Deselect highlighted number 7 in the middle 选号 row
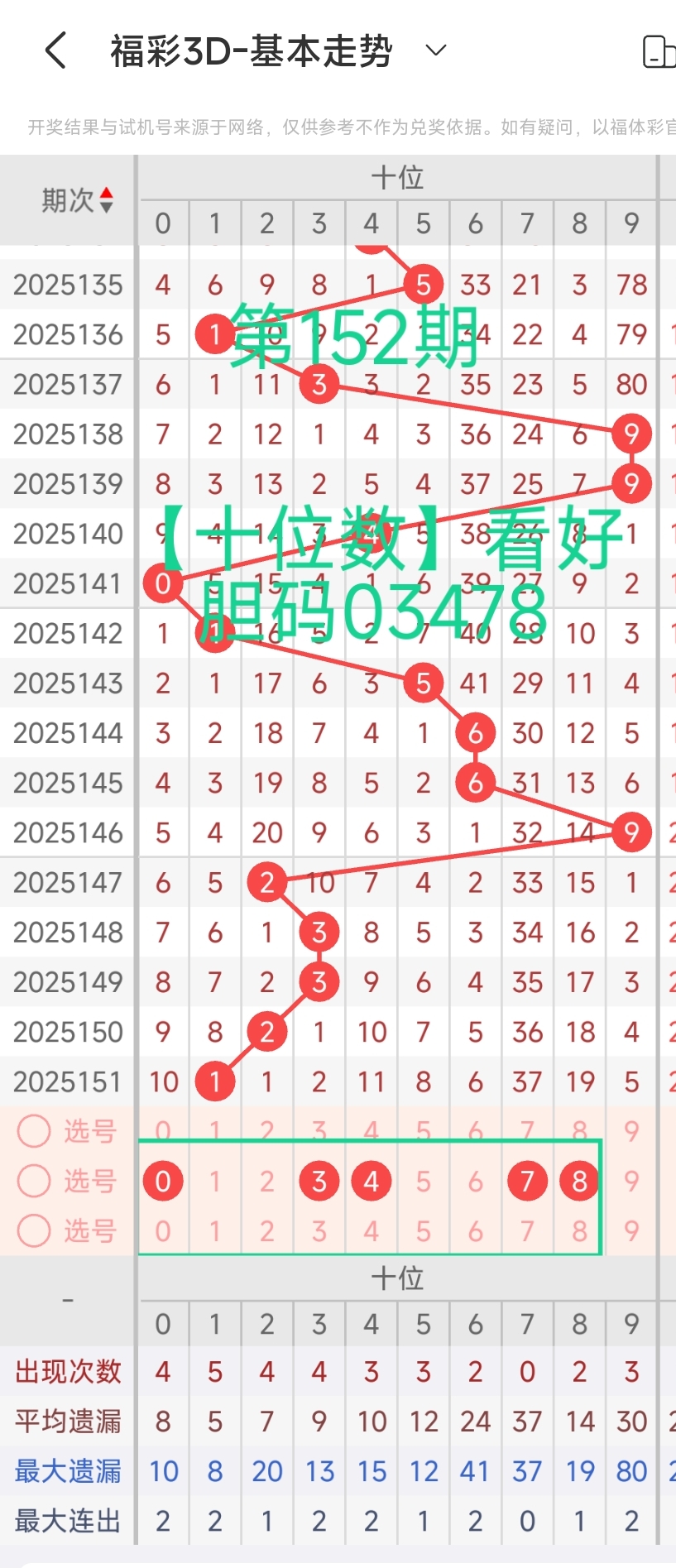676x1568 pixels. point(527,1181)
